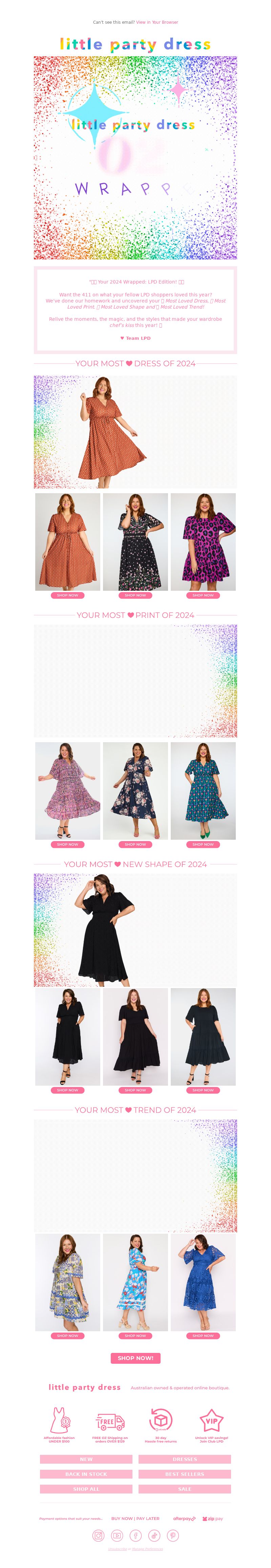The height and width of the screenshot is (1568, 271).
Task: Select SHOP ALL
Action: coord(86,1489)
